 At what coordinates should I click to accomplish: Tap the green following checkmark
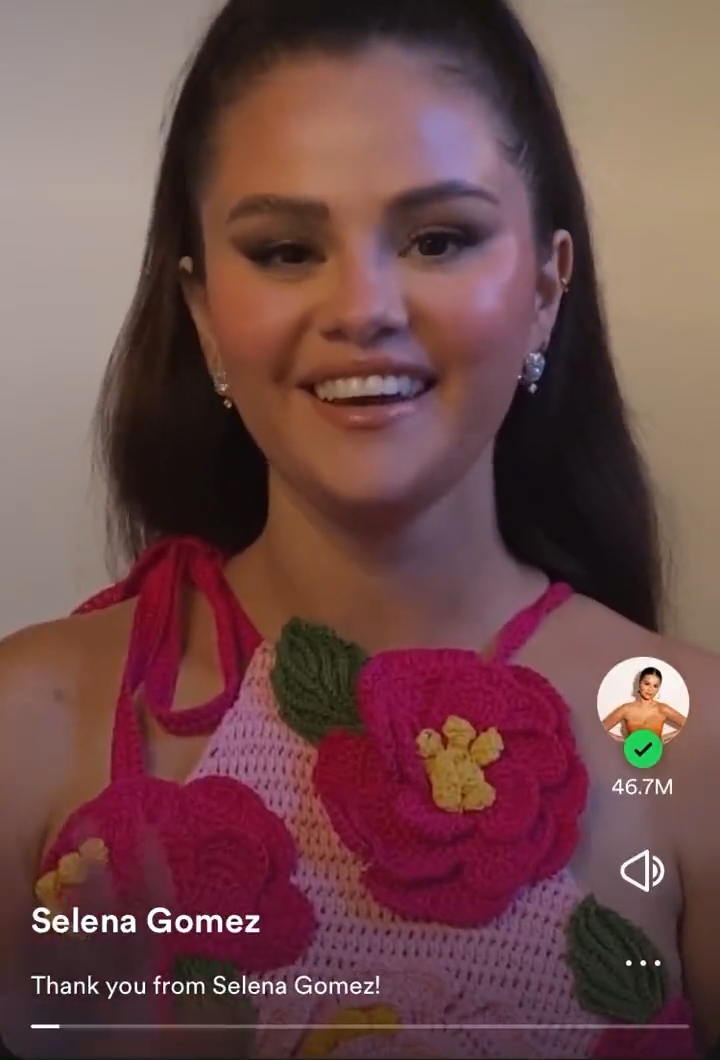pos(642,749)
